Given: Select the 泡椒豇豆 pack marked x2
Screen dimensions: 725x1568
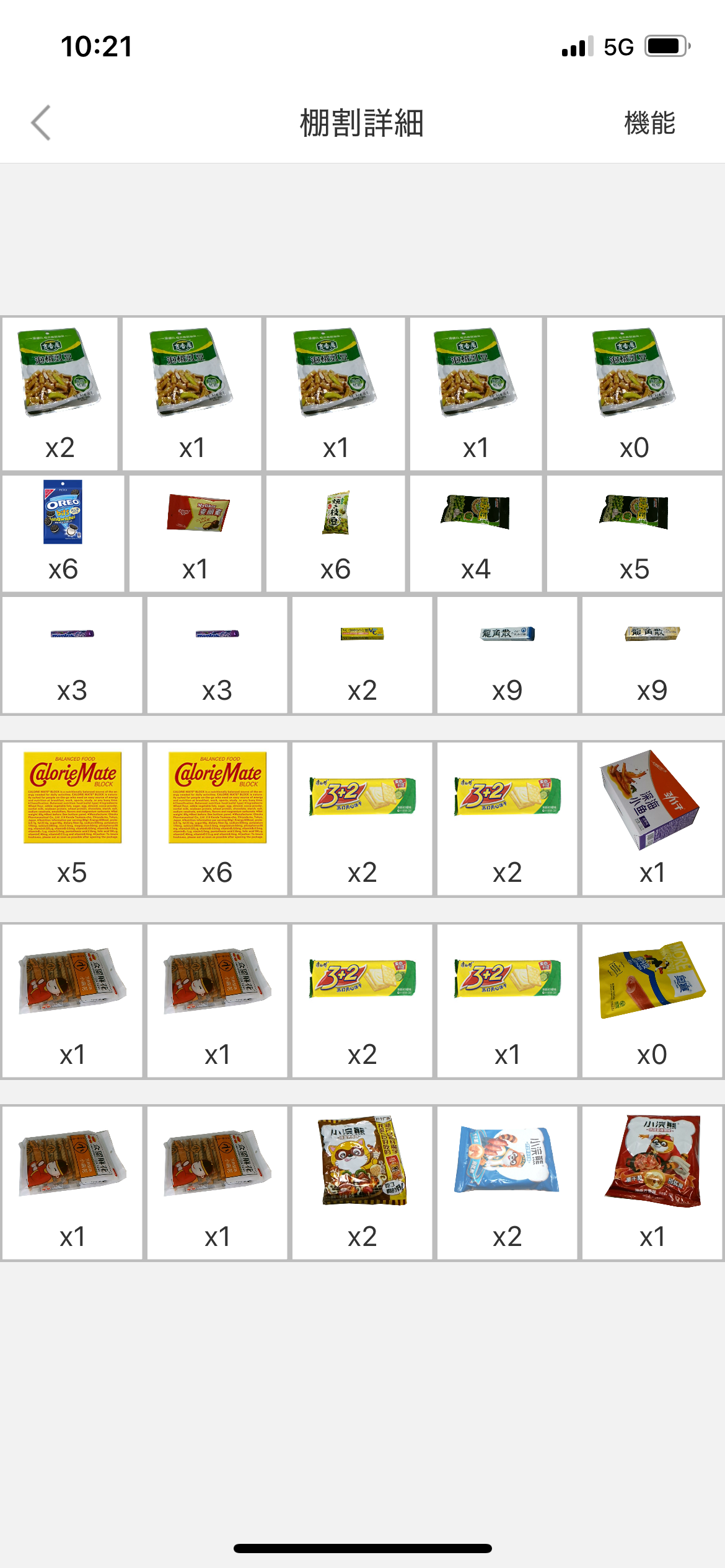Looking at the screenshot, I should click(x=59, y=384).
